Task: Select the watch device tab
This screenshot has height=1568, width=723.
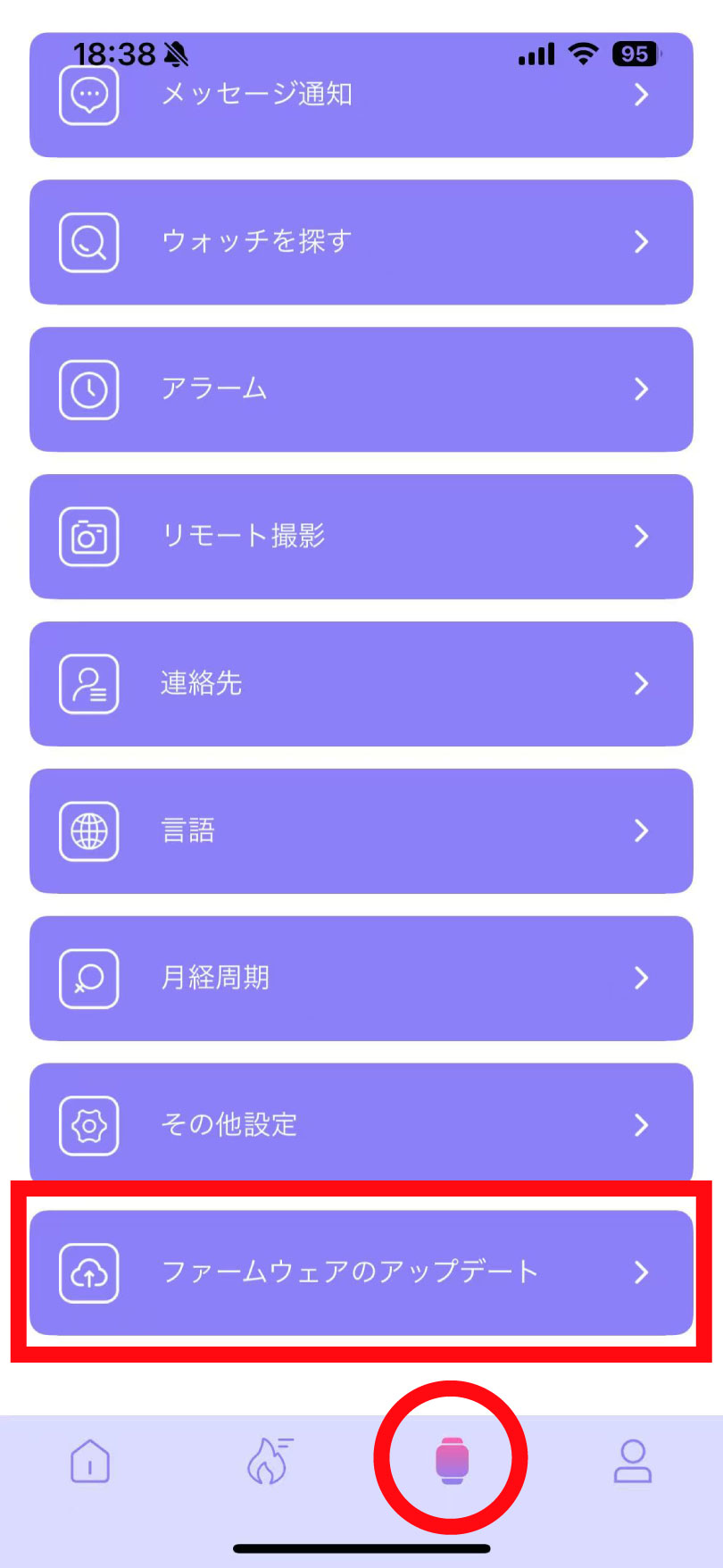Action: point(451,1462)
